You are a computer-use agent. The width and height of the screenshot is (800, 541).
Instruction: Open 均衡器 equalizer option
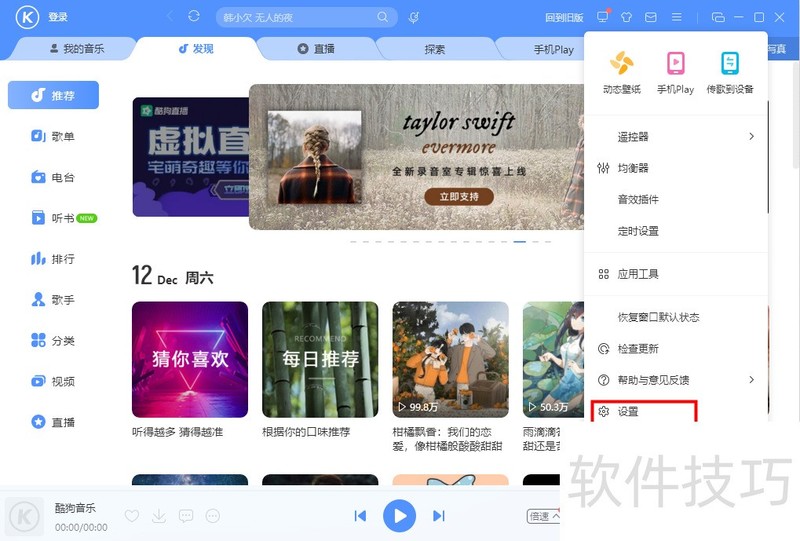633,168
